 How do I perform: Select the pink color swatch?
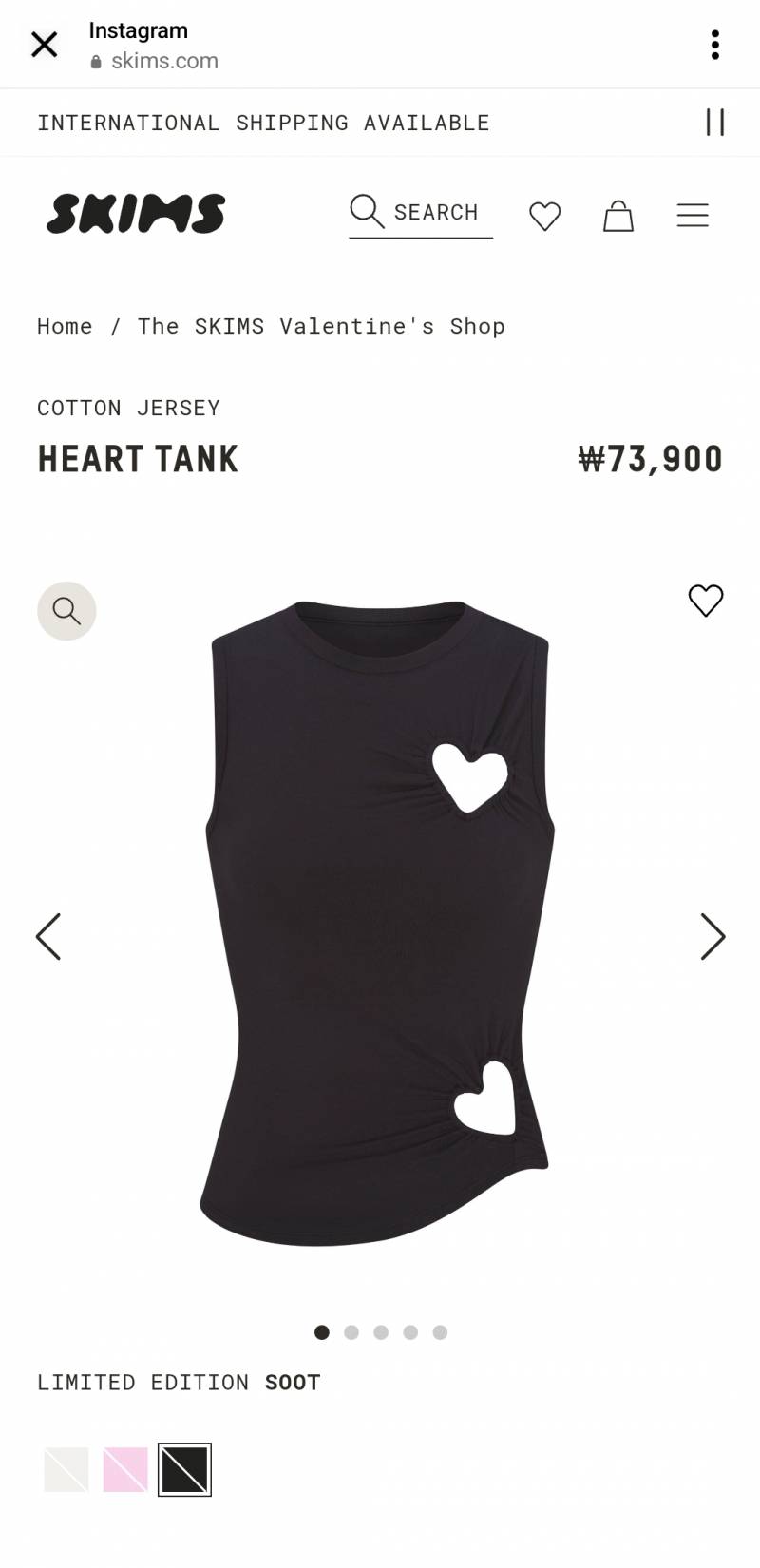coord(125,1469)
